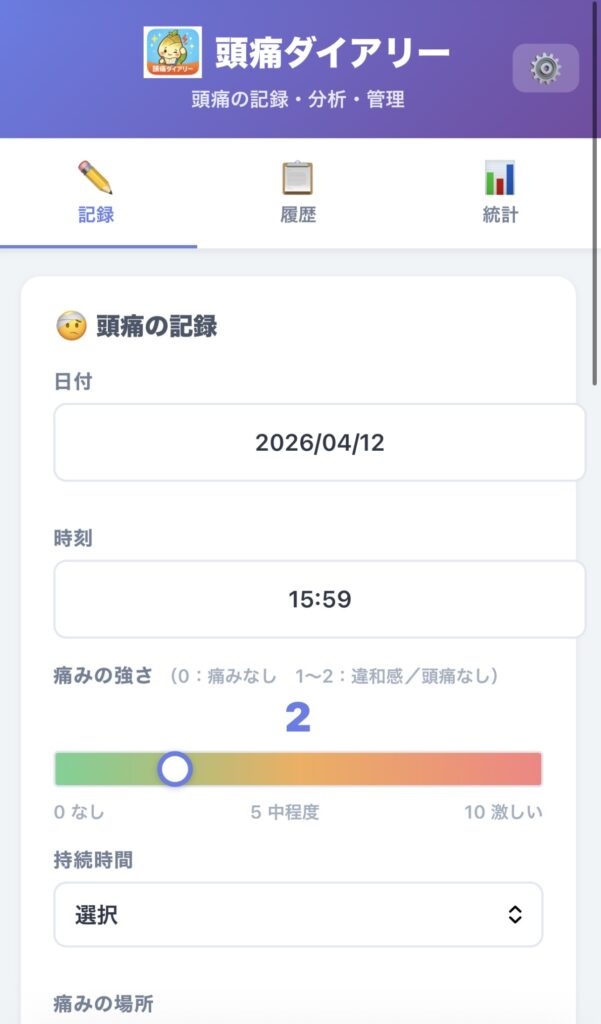Edit the time field showing 15:59
The width and height of the screenshot is (601, 1024).
(x=319, y=599)
